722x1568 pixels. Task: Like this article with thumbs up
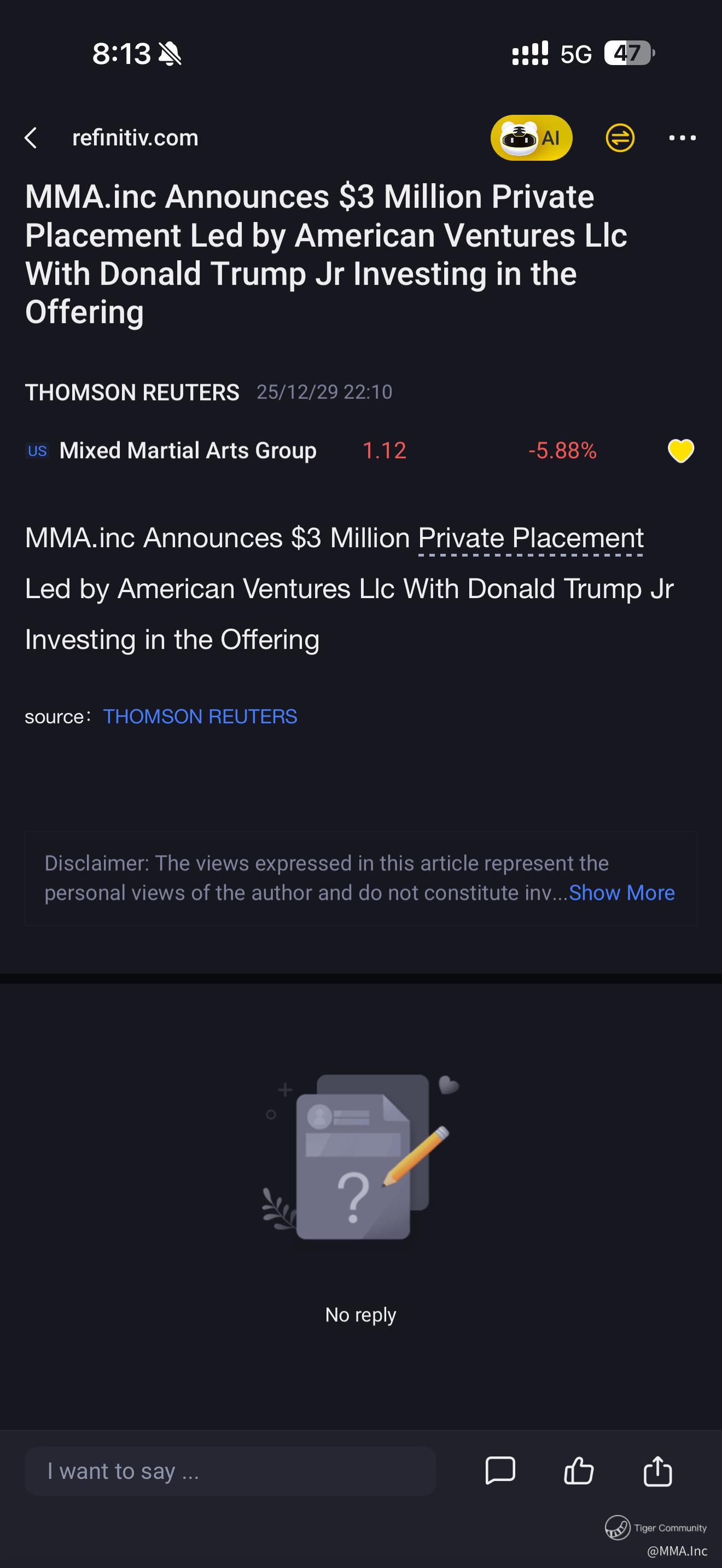pos(578,1471)
